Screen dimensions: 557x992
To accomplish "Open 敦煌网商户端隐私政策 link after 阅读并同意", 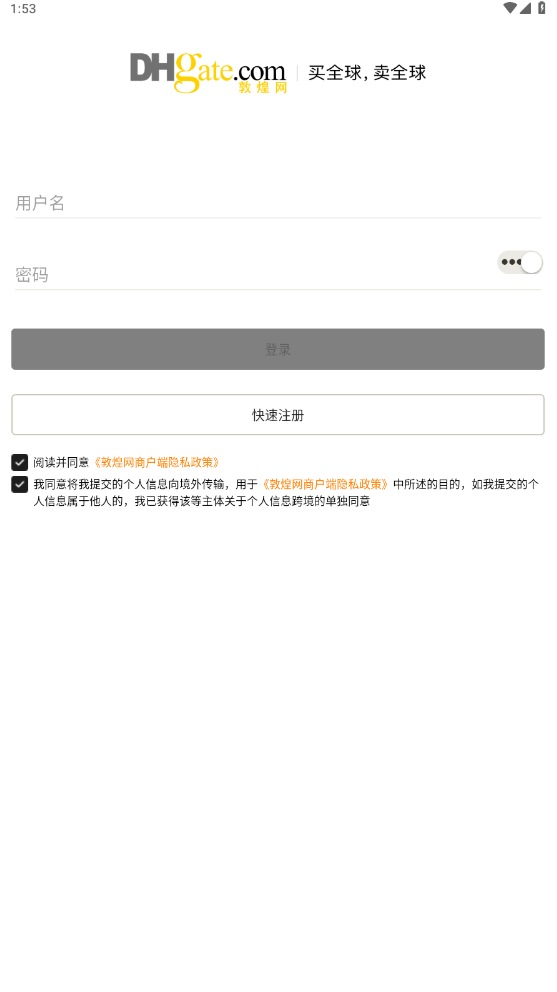I will (156, 462).
